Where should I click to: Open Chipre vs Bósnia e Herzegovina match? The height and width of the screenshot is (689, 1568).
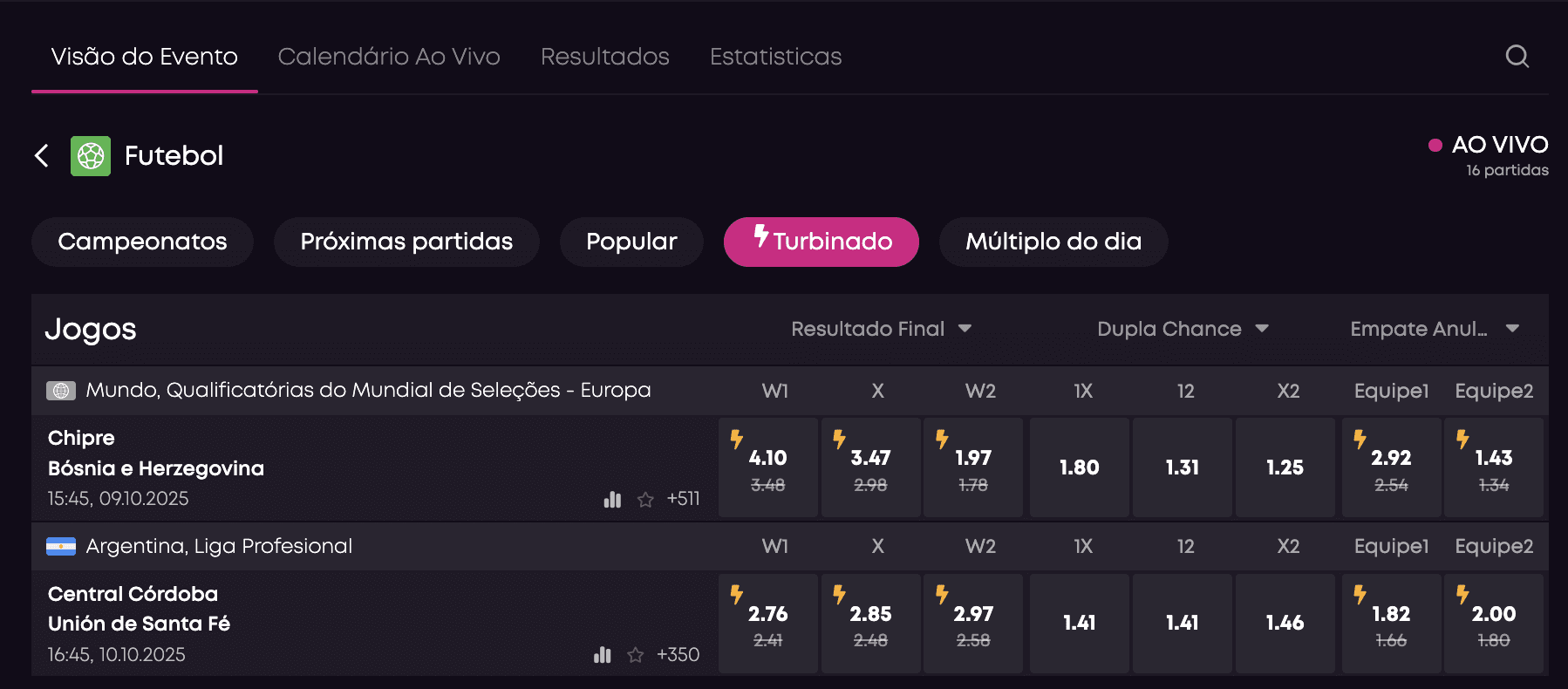(156, 454)
